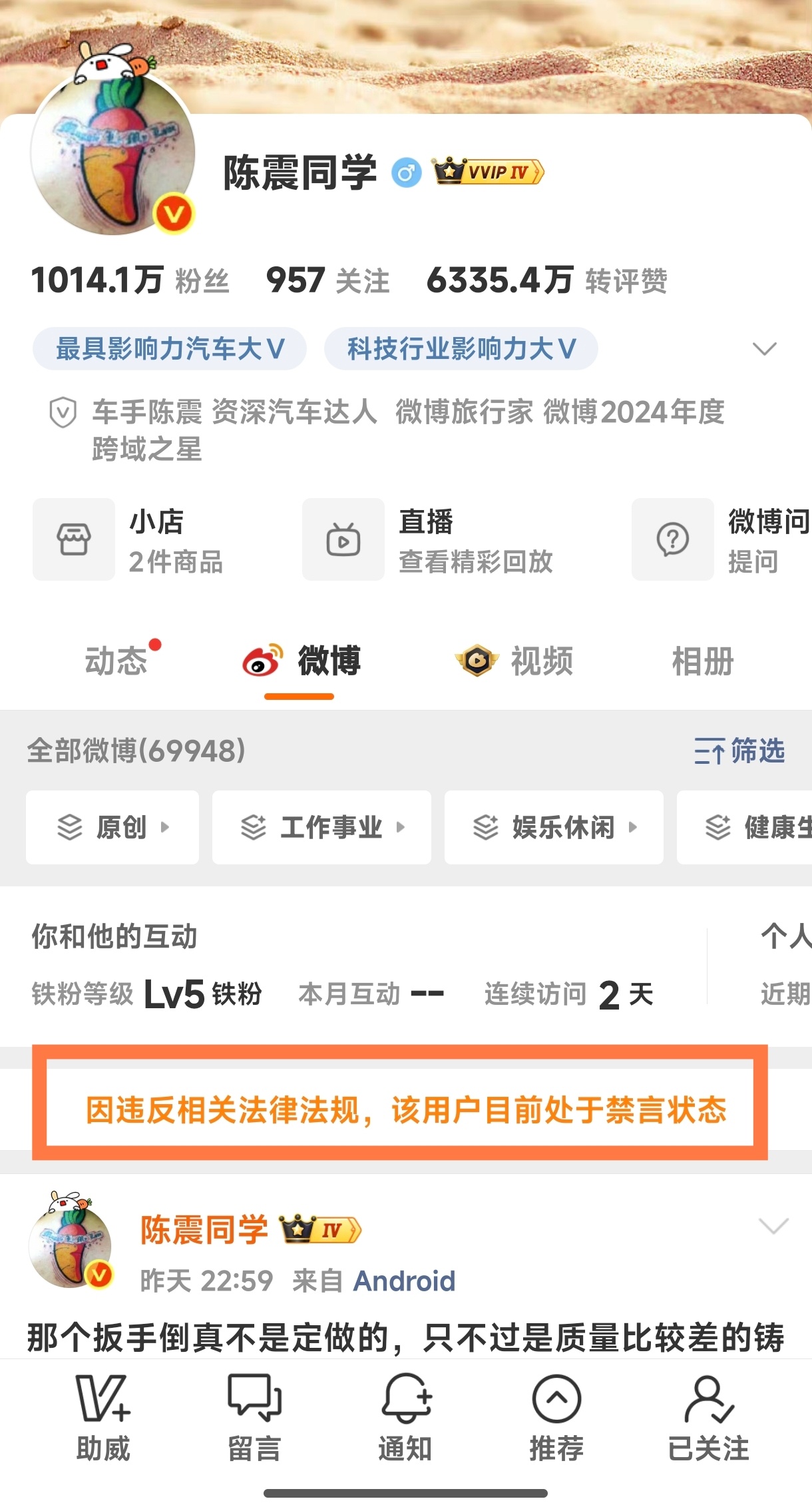
Task: Click the 直播 live-stream icon
Action: point(343,539)
